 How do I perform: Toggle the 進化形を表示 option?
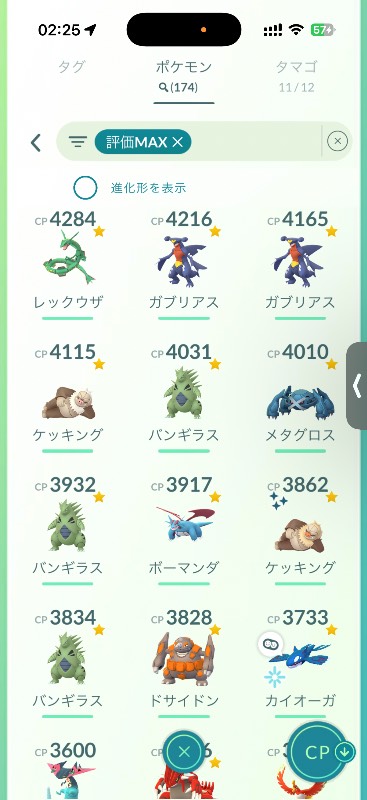[85, 188]
